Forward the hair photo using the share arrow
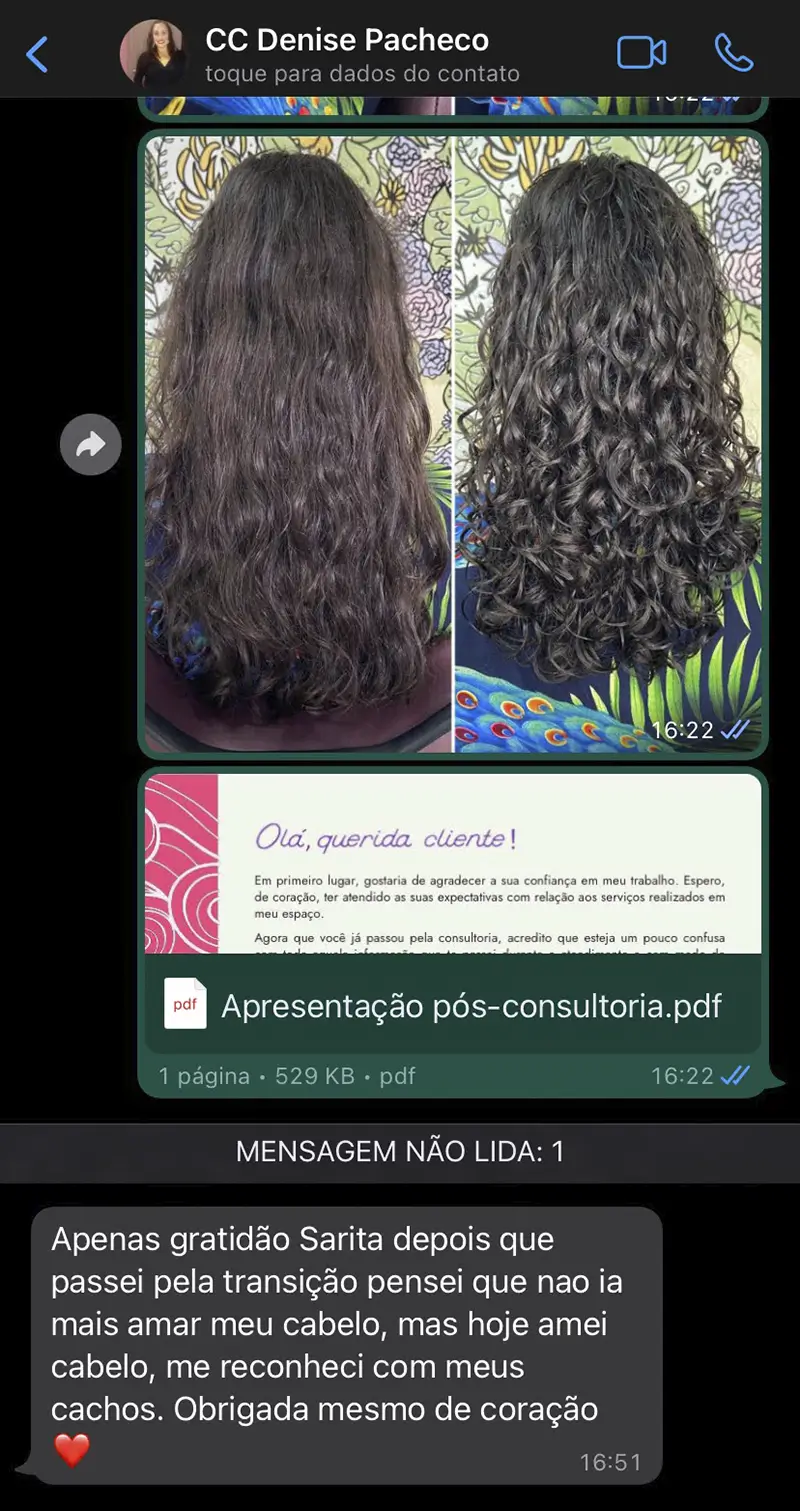800x1511 pixels. pos(90,444)
